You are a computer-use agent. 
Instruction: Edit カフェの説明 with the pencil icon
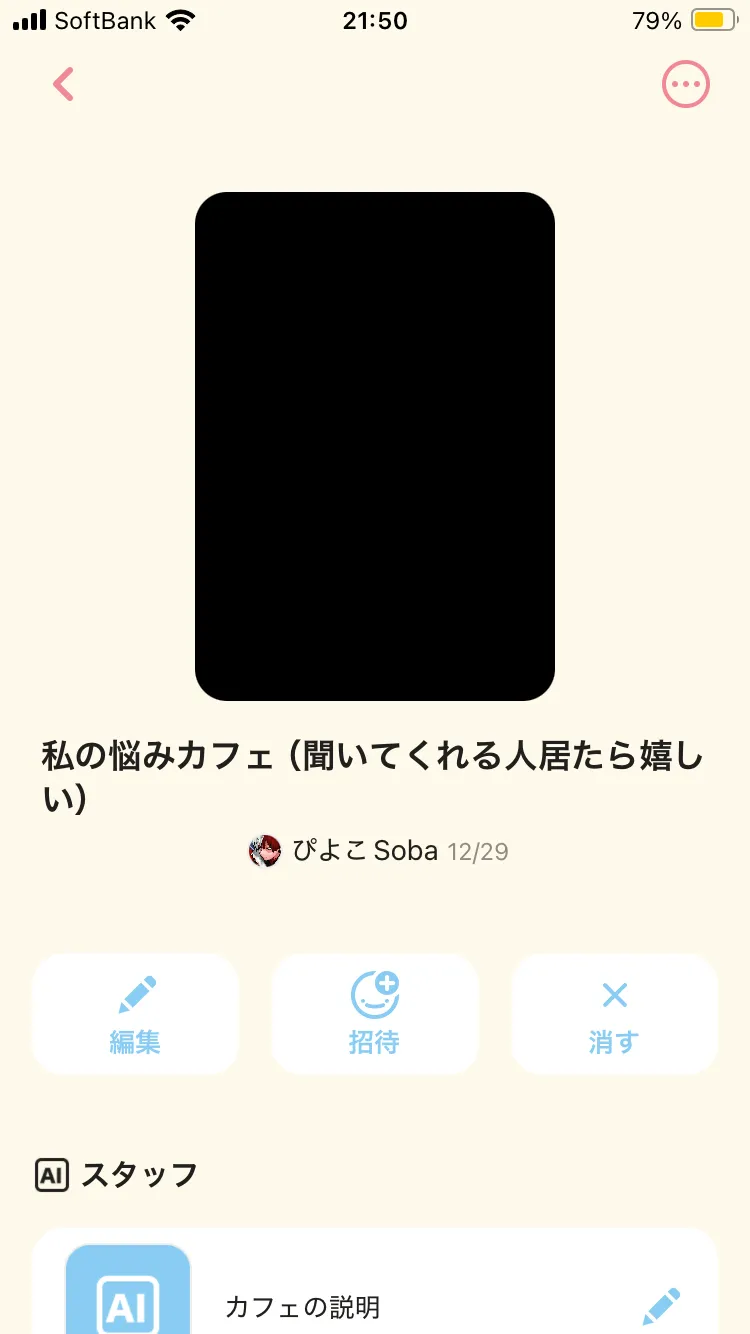click(x=661, y=1306)
